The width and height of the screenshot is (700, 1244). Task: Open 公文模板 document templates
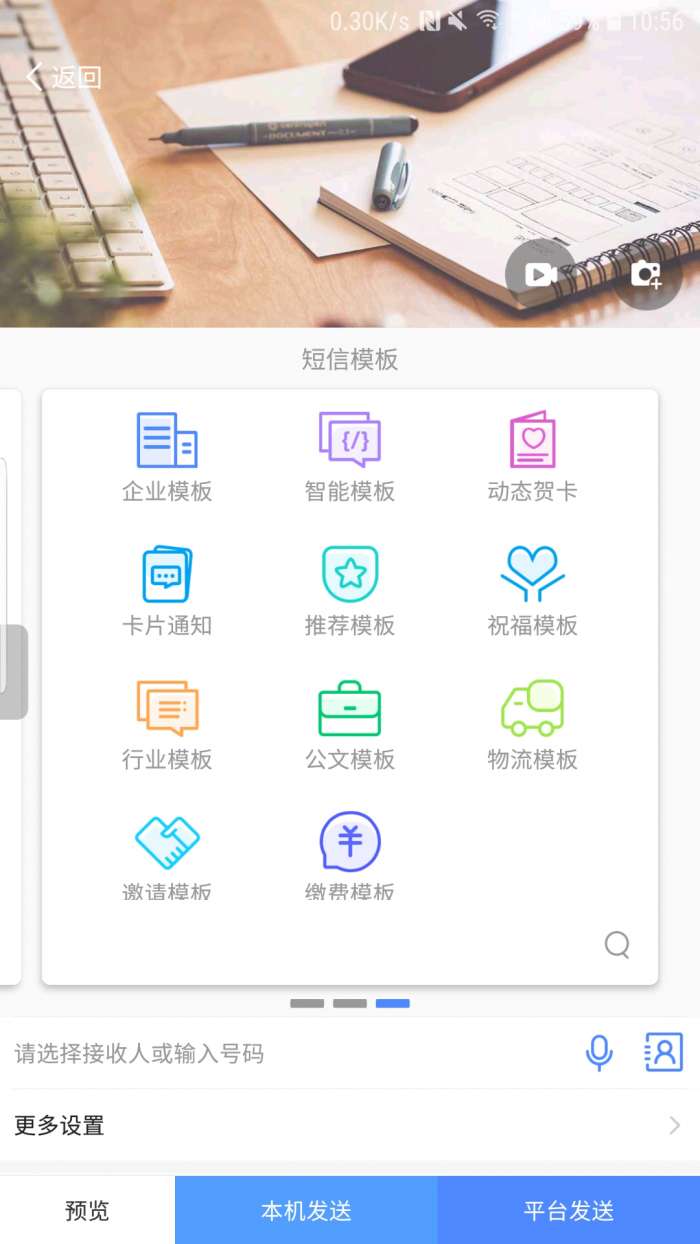(x=350, y=724)
